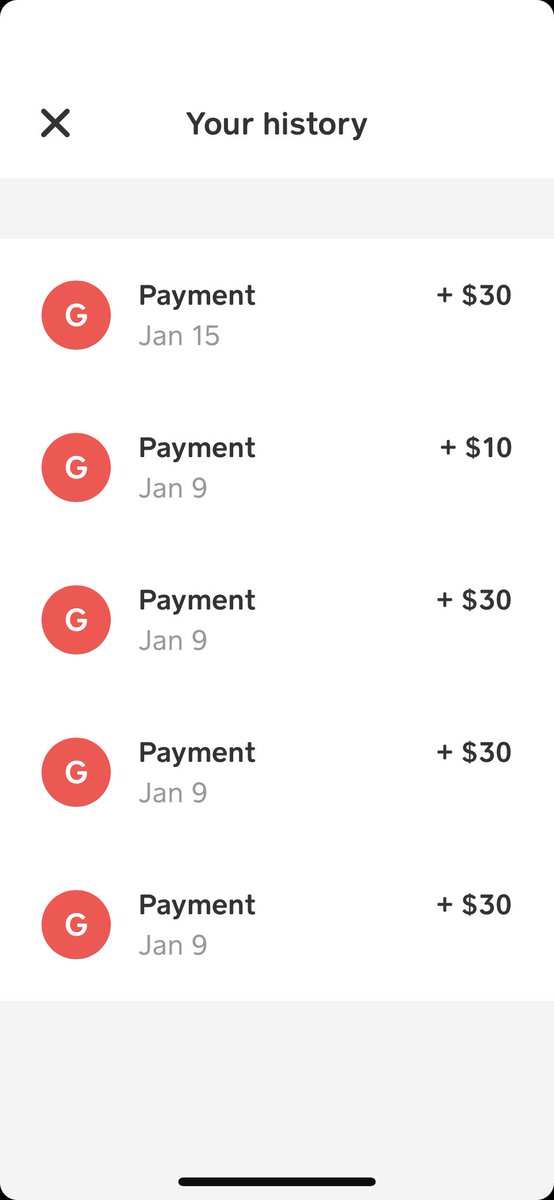
Task: Open the Jan 9 payment of $10
Action: coord(277,467)
